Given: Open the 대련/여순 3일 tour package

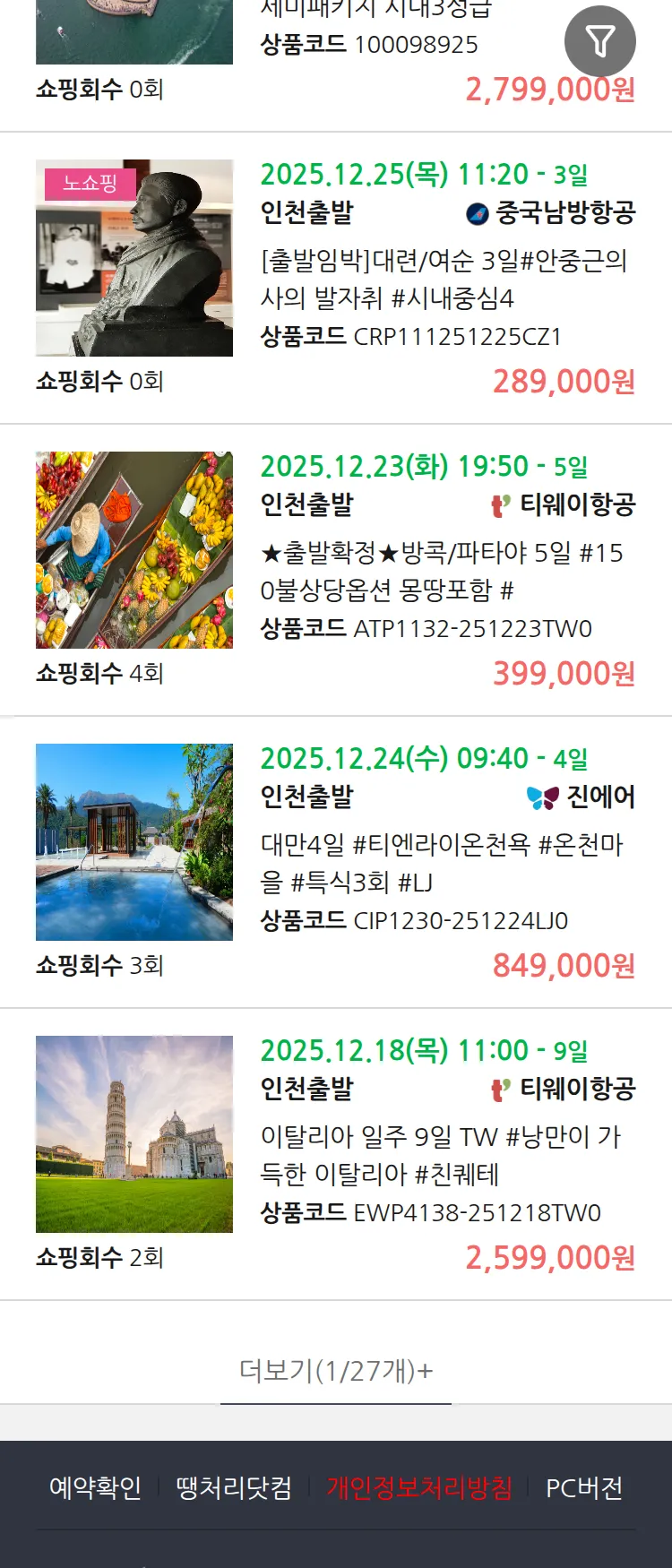Looking at the screenshot, I should pos(444,279).
